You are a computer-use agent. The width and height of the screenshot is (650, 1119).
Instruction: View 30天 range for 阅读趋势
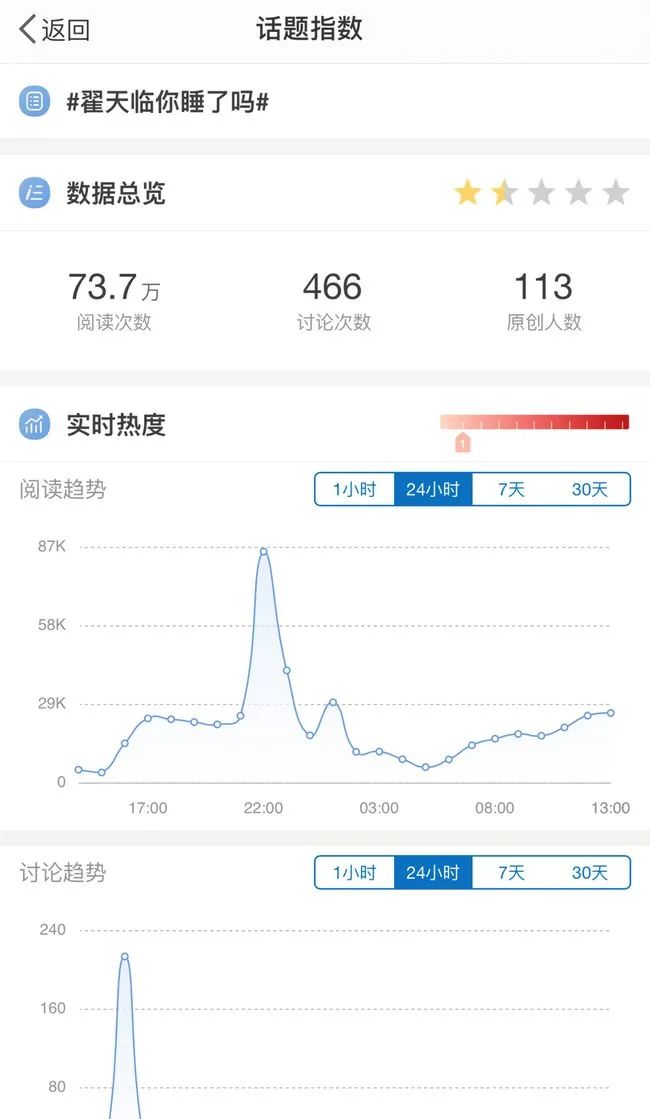[x=590, y=490]
